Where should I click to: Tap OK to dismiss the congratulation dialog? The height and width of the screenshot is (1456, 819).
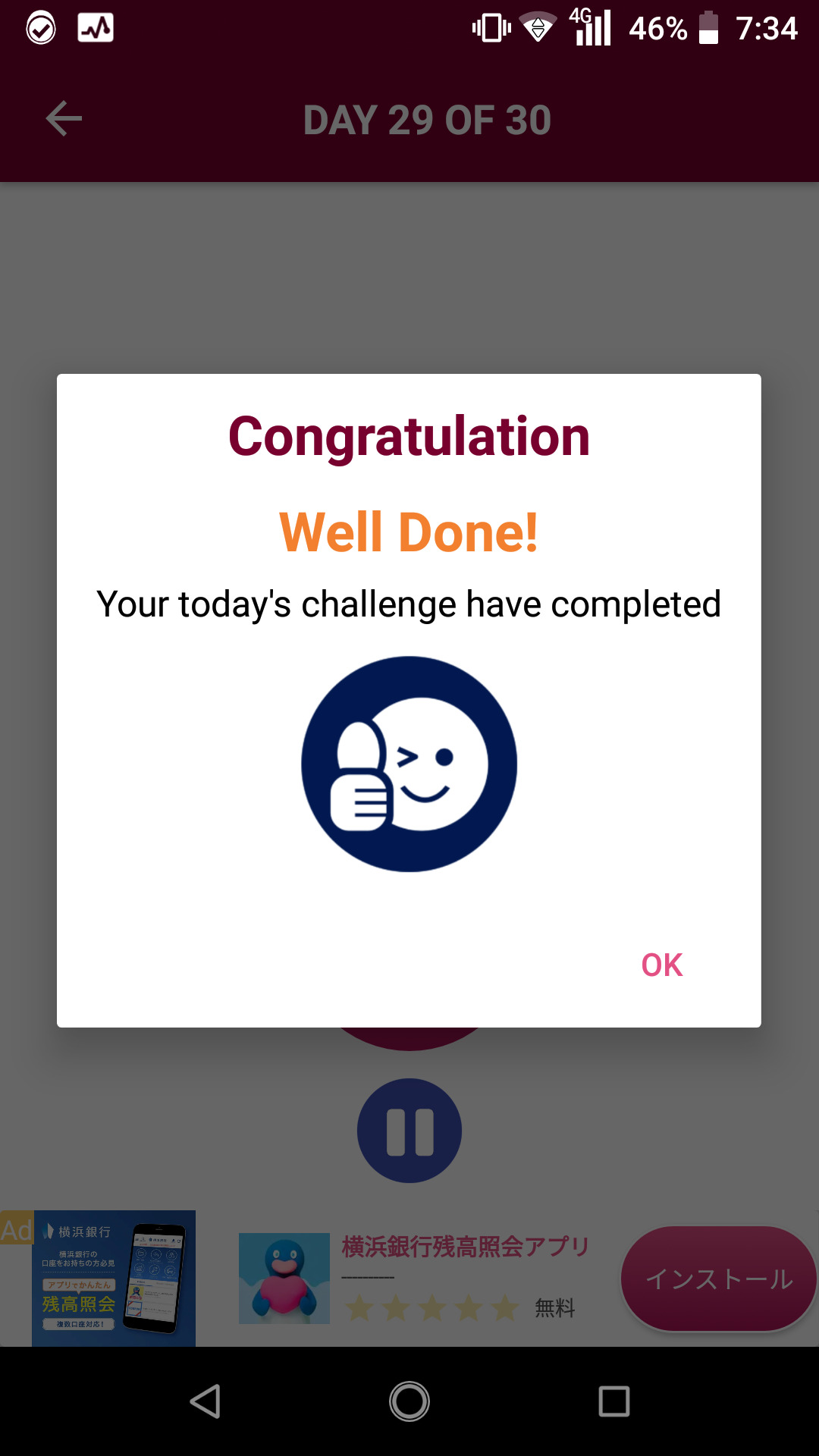coord(661,965)
